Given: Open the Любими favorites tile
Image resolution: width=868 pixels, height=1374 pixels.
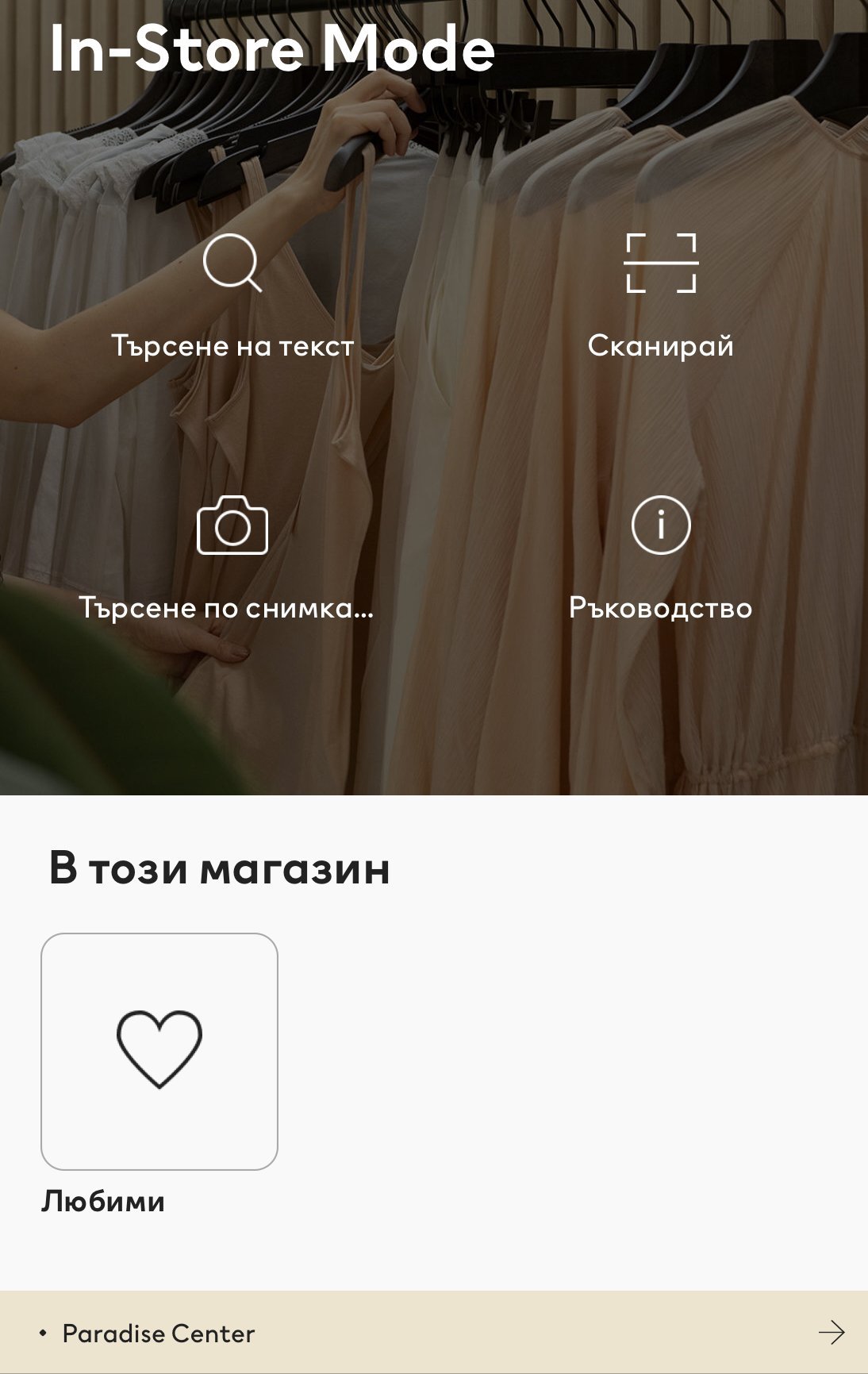Looking at the screenshot, I should 159,1051.
